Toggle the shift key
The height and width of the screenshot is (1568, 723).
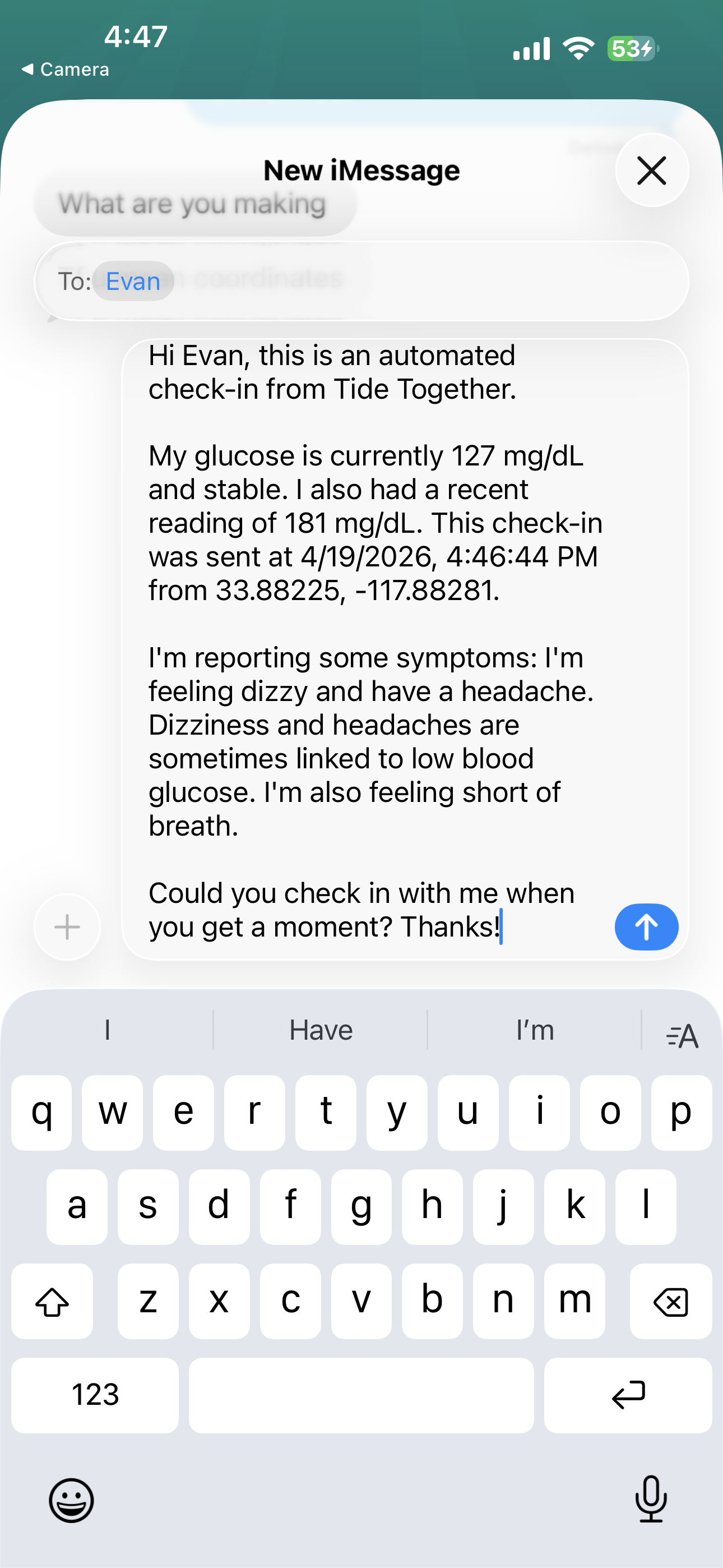click(52, 1302)
